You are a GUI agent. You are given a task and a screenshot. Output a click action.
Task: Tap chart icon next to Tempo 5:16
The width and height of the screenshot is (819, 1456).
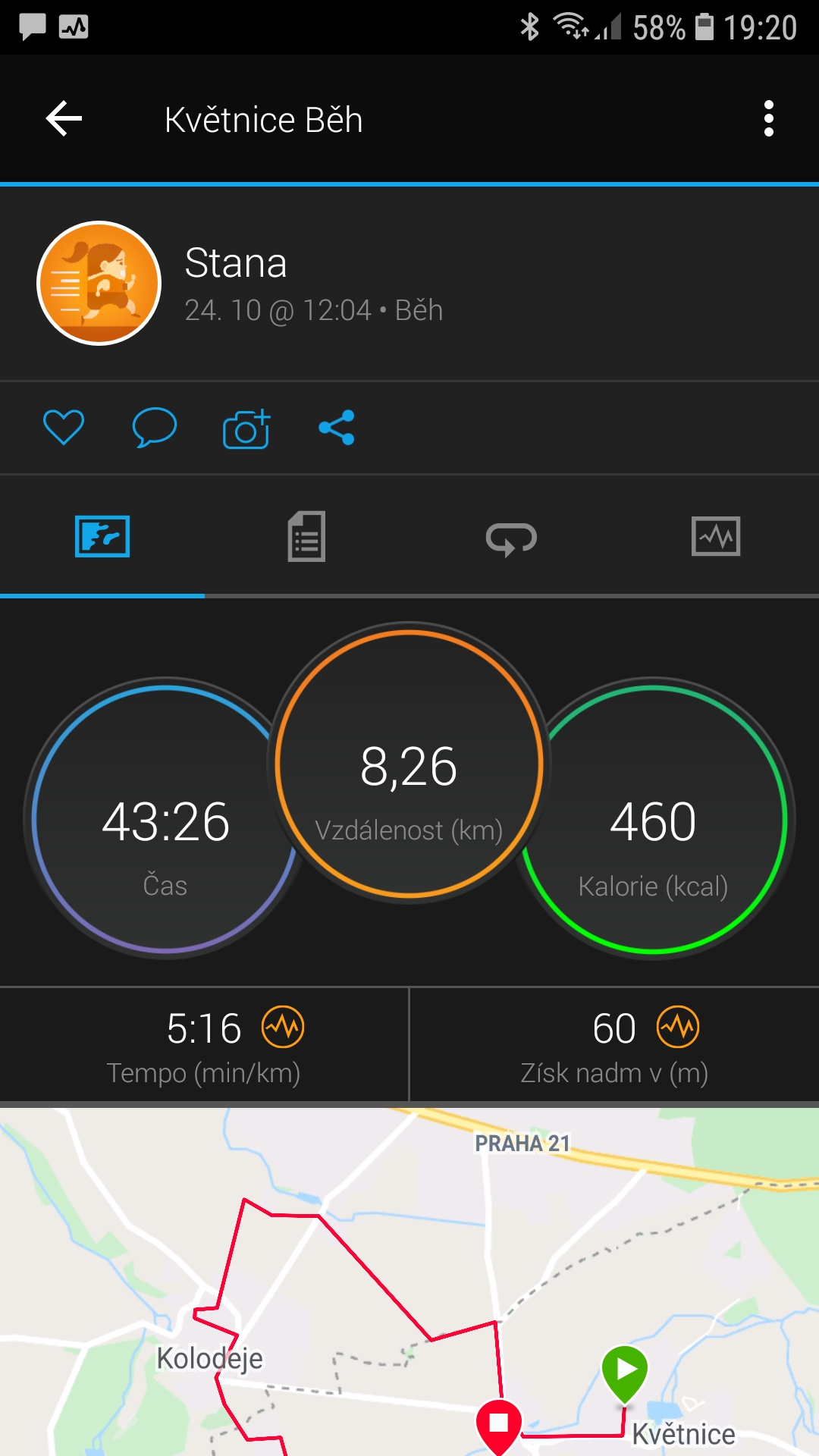(x=283, y=1027)
